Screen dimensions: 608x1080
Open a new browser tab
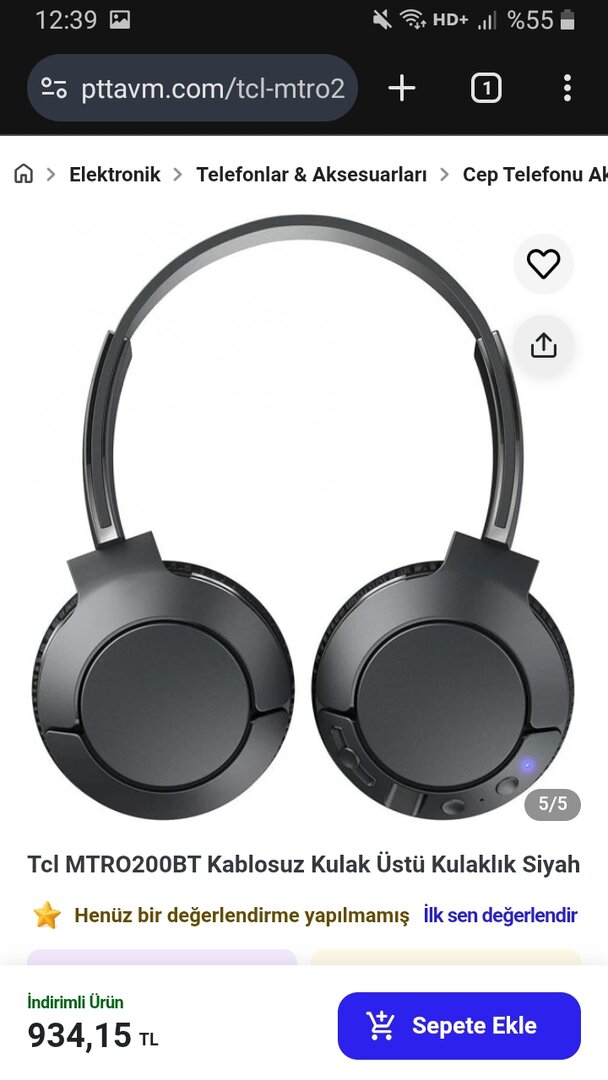point(402,88)
